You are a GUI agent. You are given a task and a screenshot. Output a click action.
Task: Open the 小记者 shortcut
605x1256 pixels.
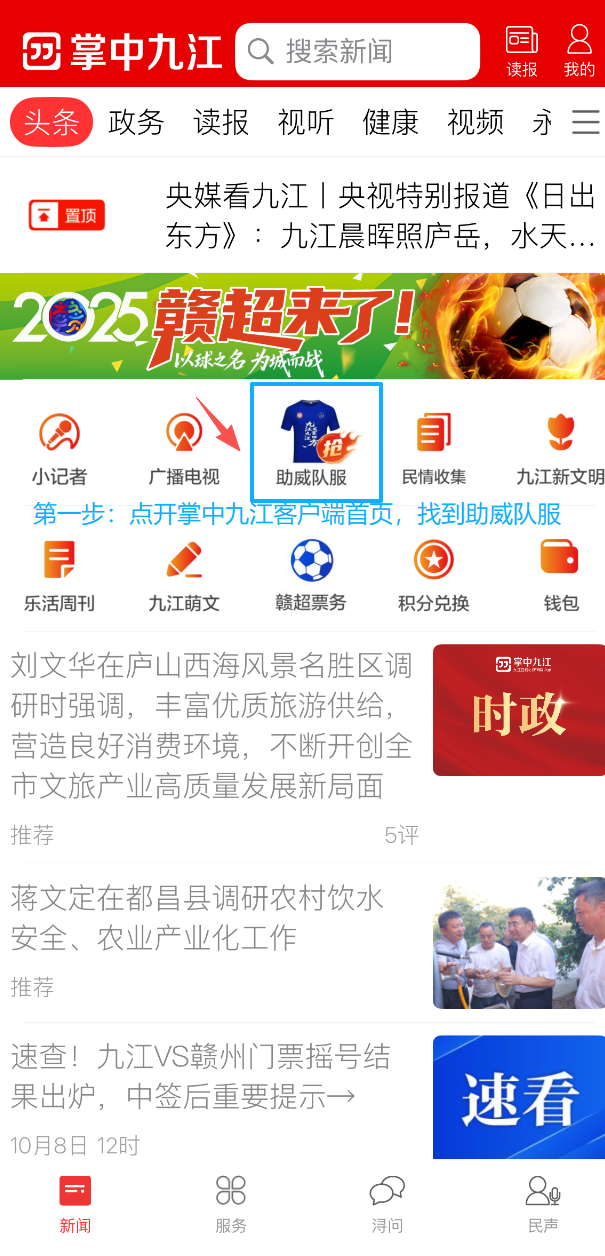click(59, 448)
